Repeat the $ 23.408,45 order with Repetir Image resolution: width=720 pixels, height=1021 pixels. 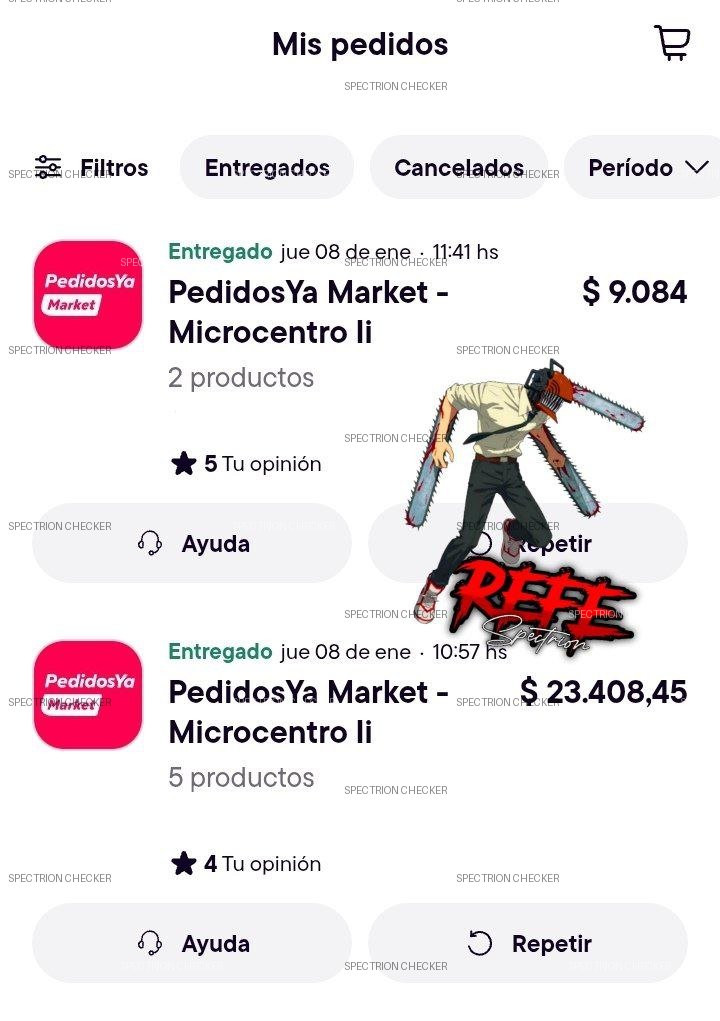click(x=528, y=943)
